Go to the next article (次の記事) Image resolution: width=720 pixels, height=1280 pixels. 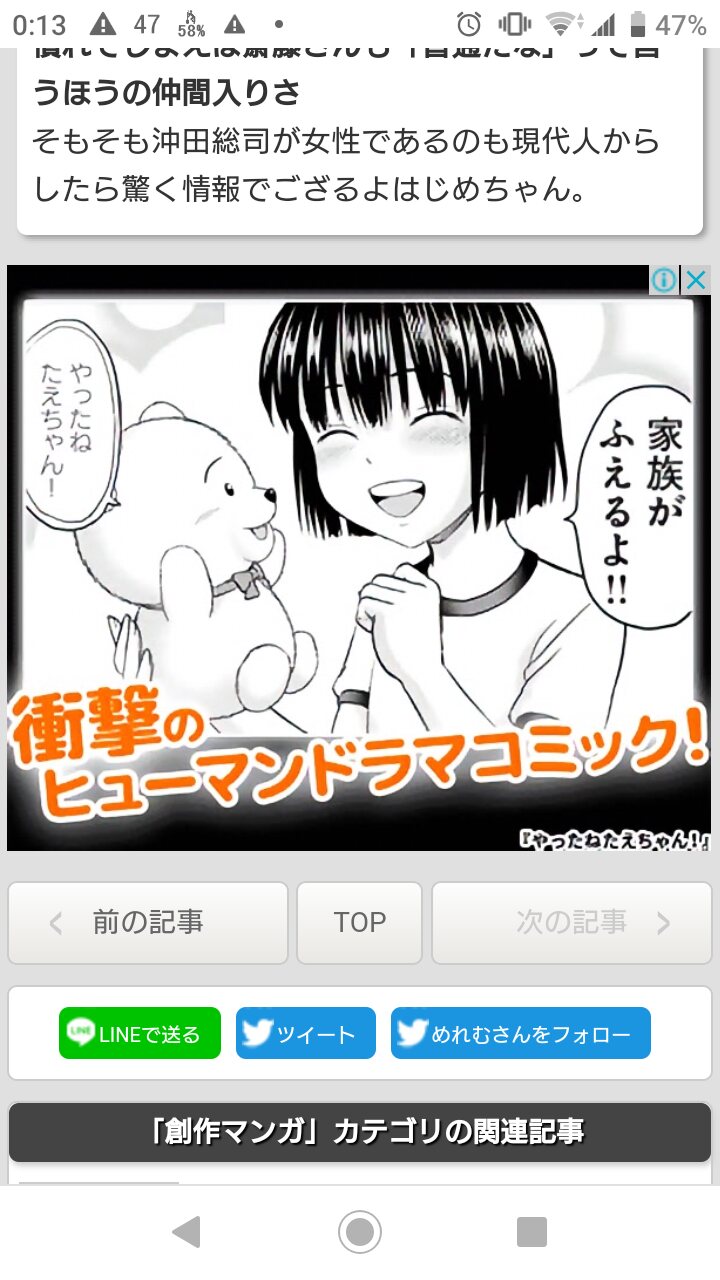[572, 922]
